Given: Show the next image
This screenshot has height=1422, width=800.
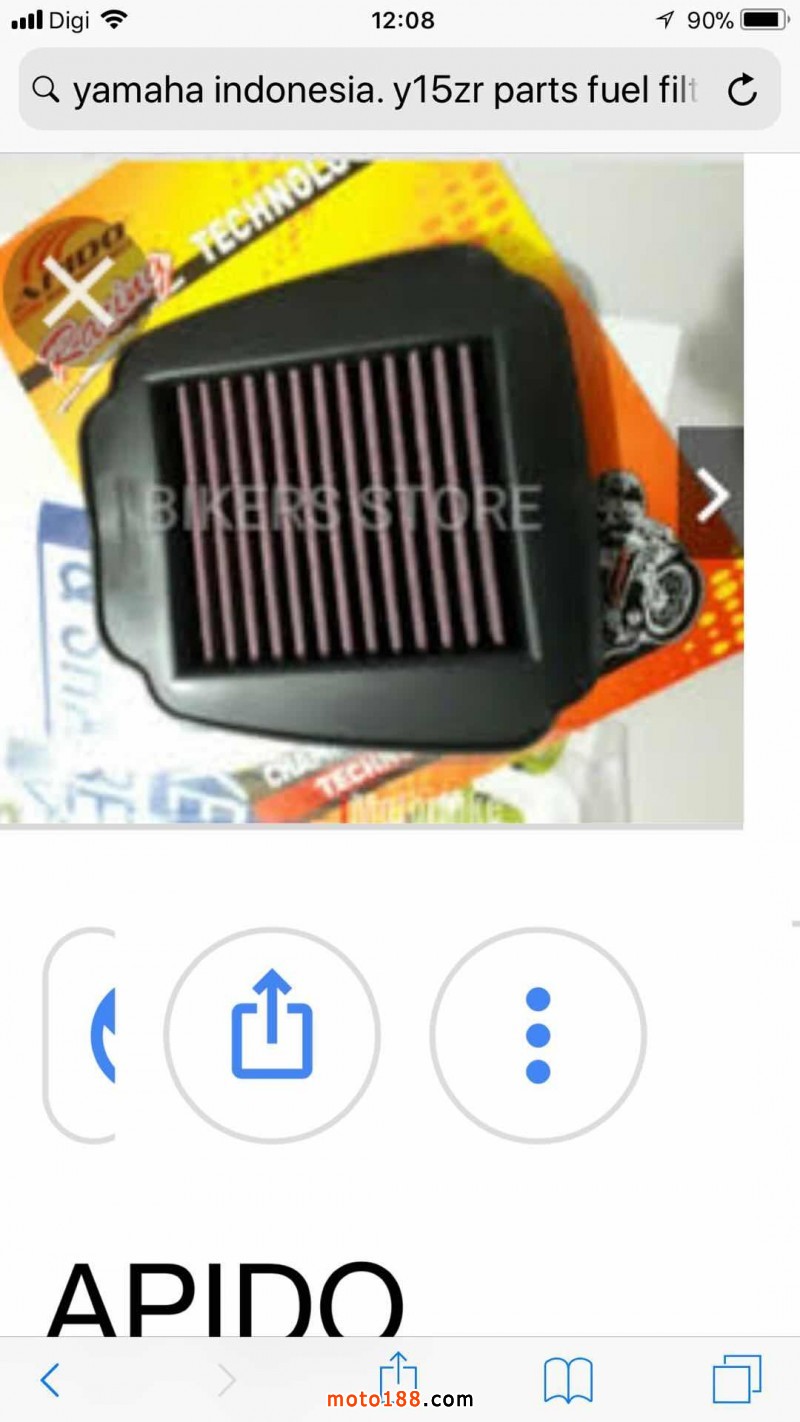Looking at the screenshot, I should coord(711,495).
